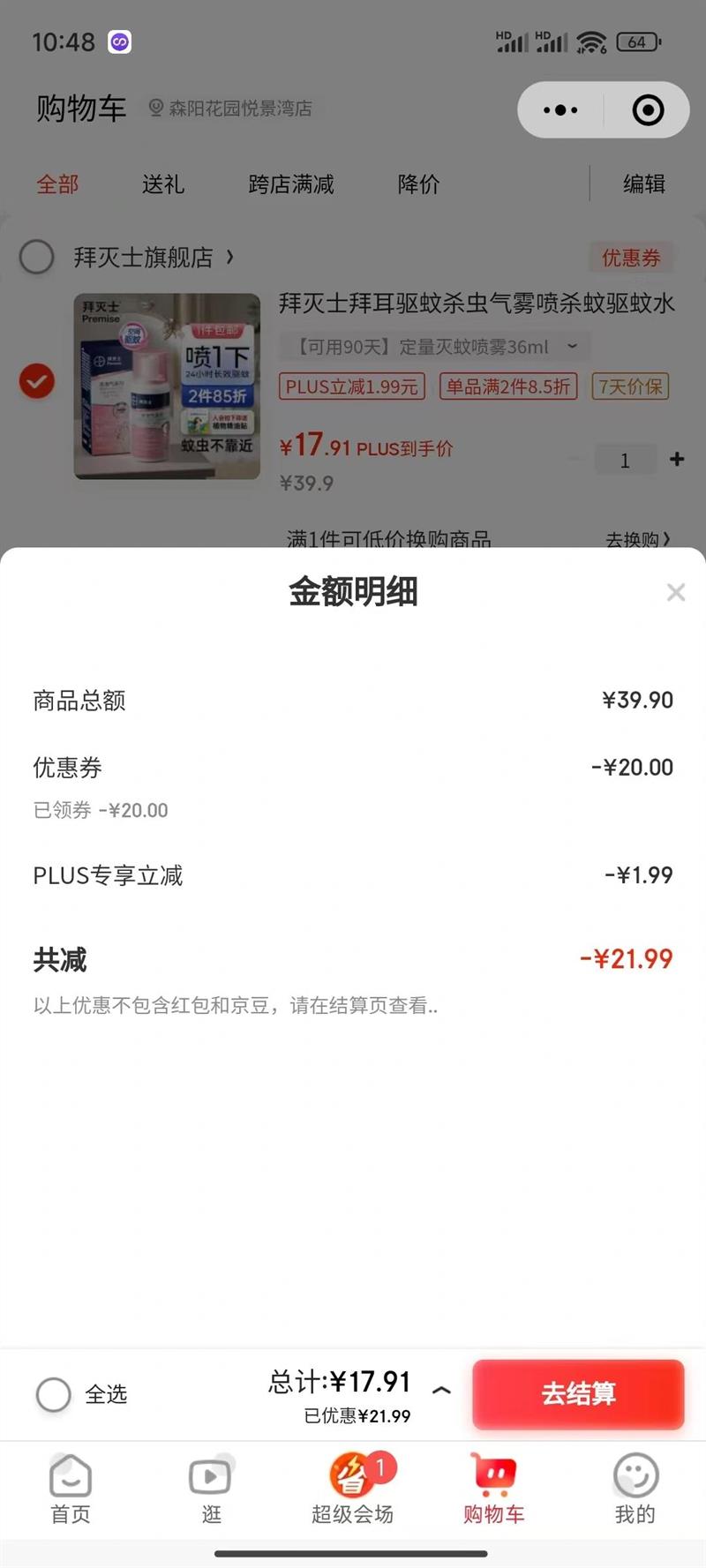Select the 送礼 tab
Viewport: 706px width, 1568px height.
coord(163,184)
